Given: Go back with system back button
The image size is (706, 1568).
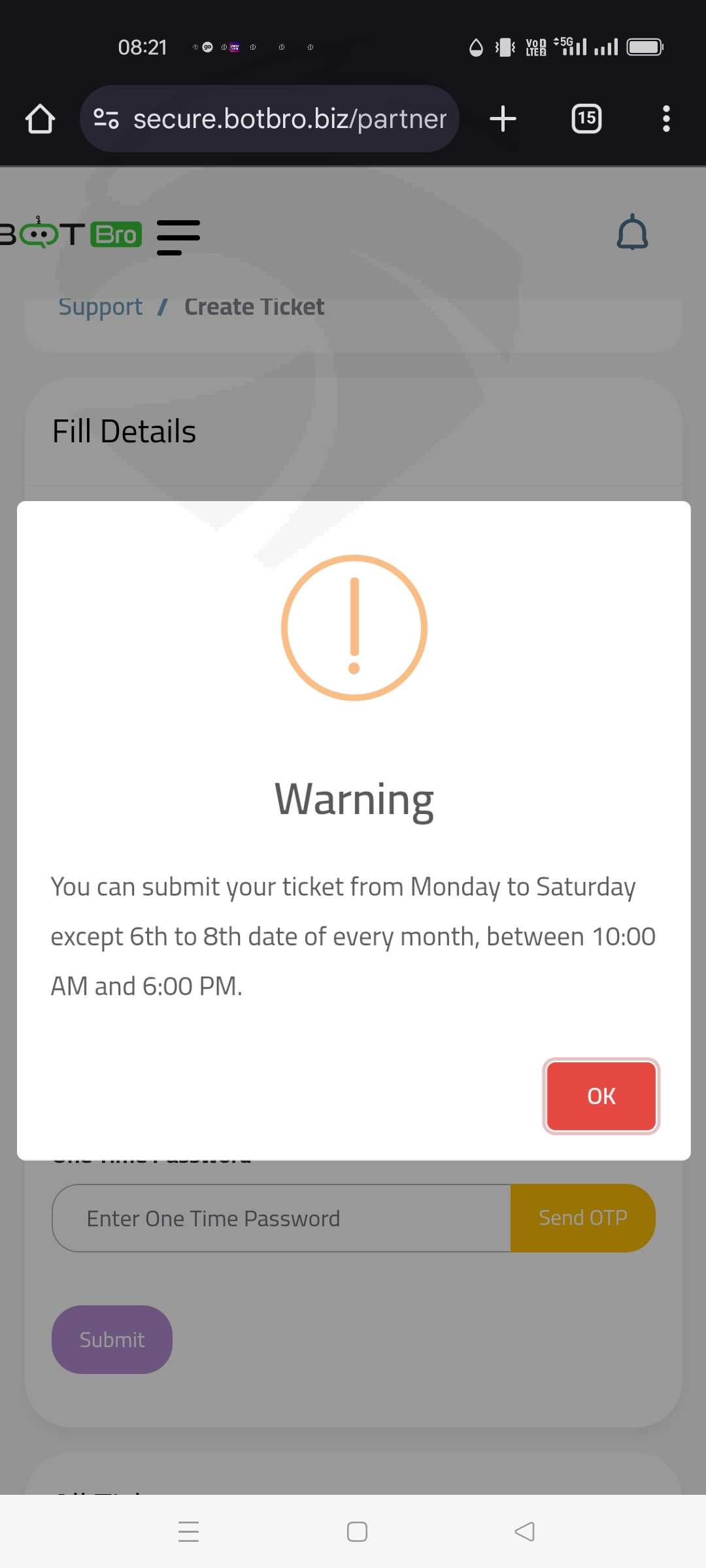Looking at the screenshot, I should point(524,1531).
